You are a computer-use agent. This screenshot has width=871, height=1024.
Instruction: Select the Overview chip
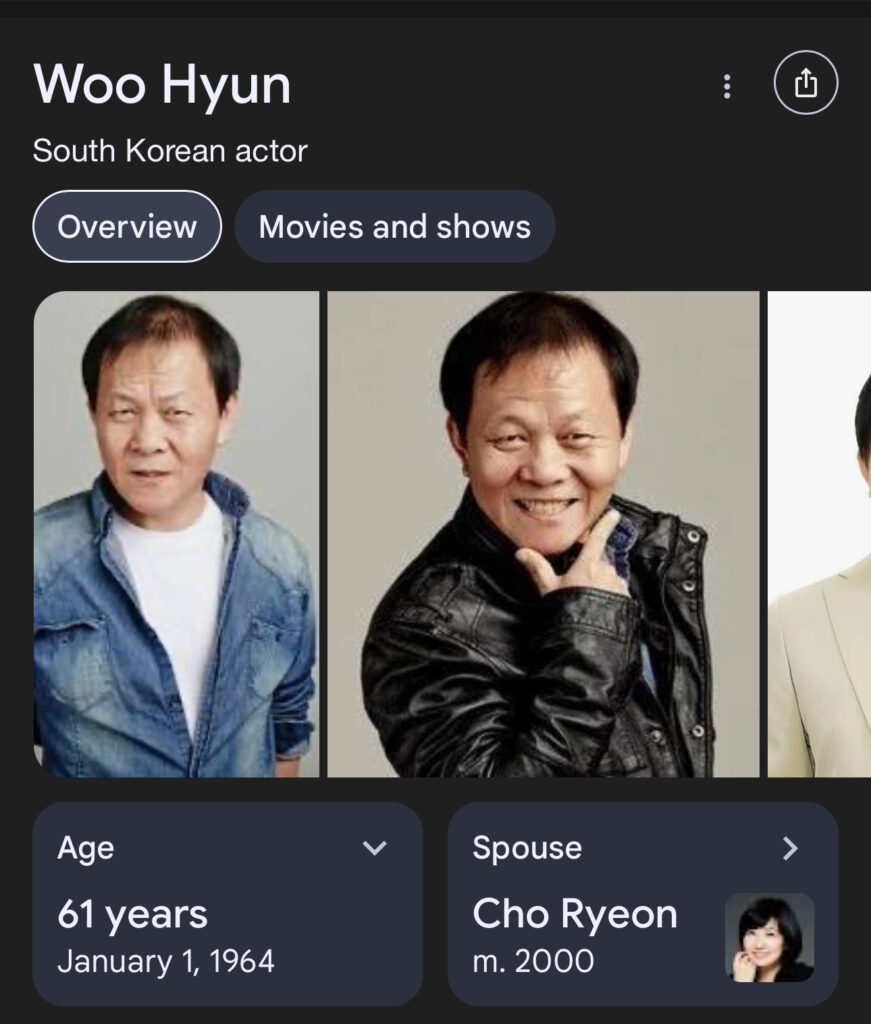tap(127, 227)
